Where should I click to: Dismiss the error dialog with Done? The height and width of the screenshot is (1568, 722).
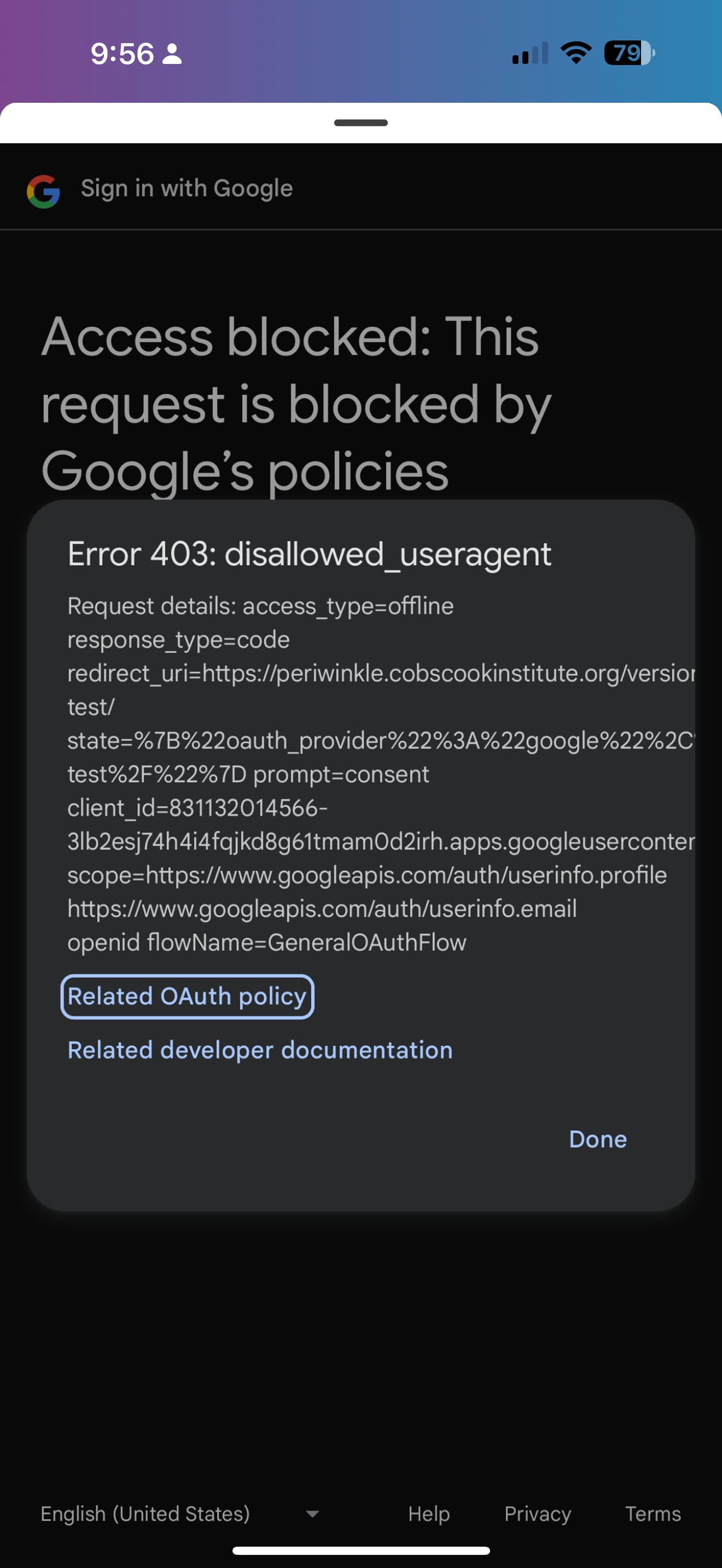pyautogui.click(x=598, y=1139)
